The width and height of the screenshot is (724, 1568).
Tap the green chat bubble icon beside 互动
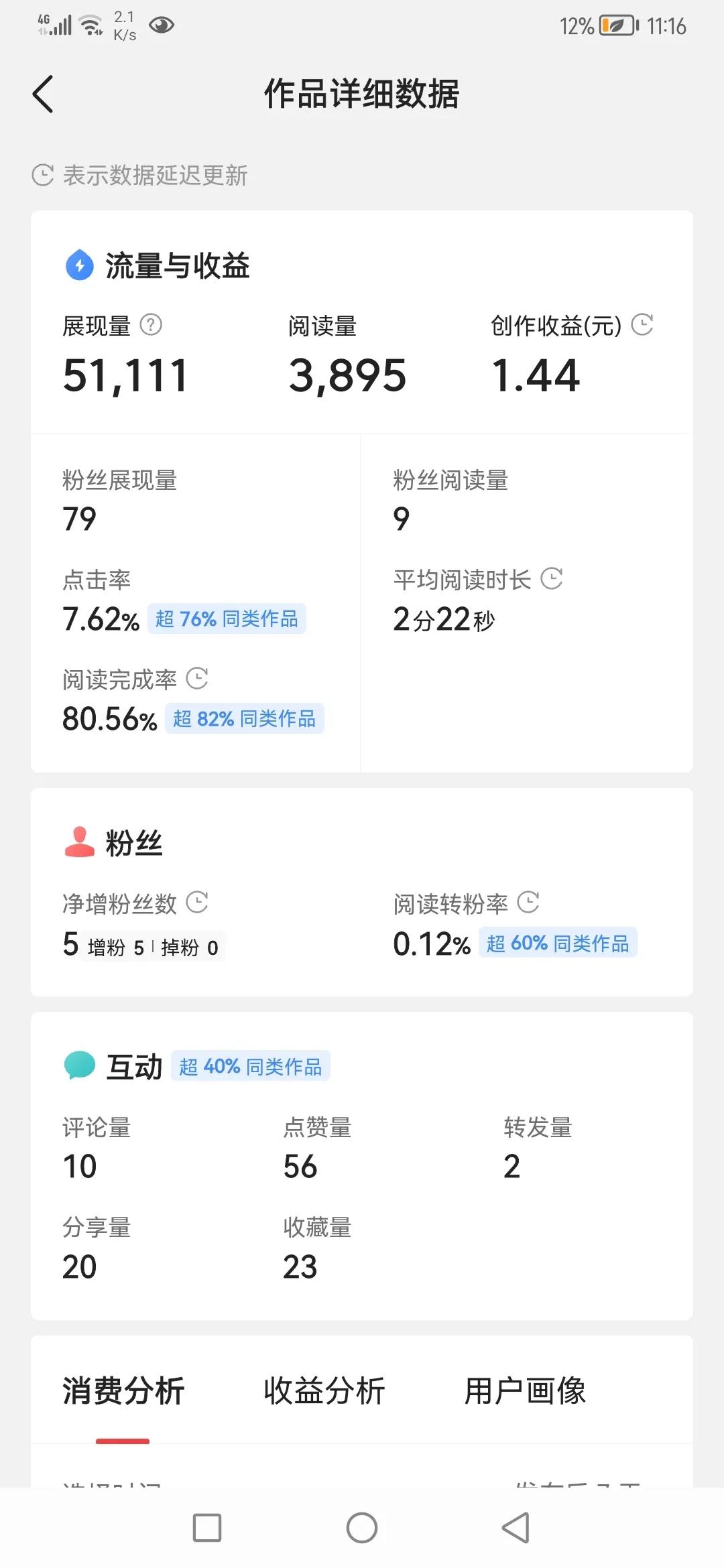(x=79, y=1065)
